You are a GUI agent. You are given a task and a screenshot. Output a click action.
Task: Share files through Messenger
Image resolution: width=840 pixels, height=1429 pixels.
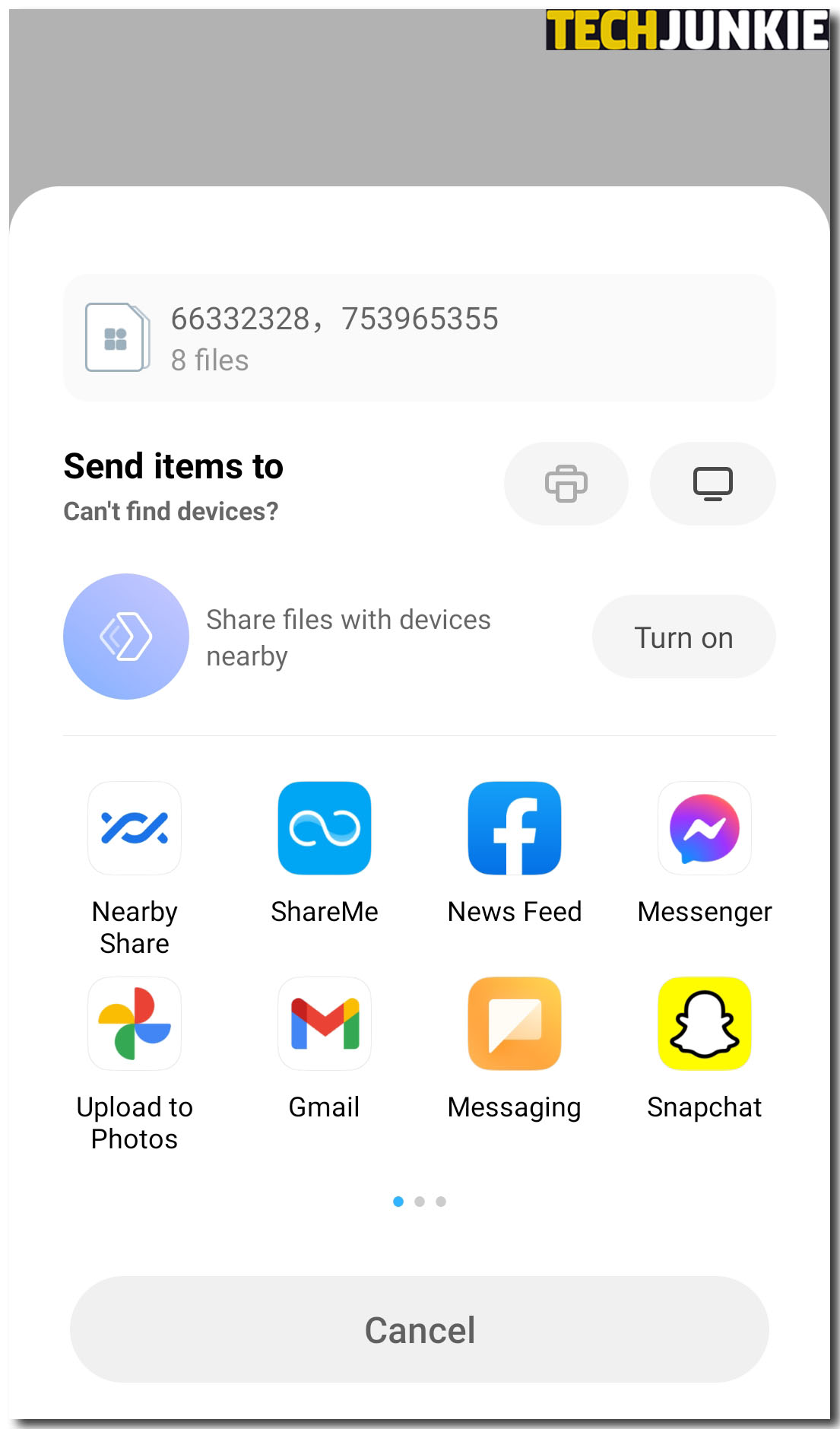pos(705,828)
